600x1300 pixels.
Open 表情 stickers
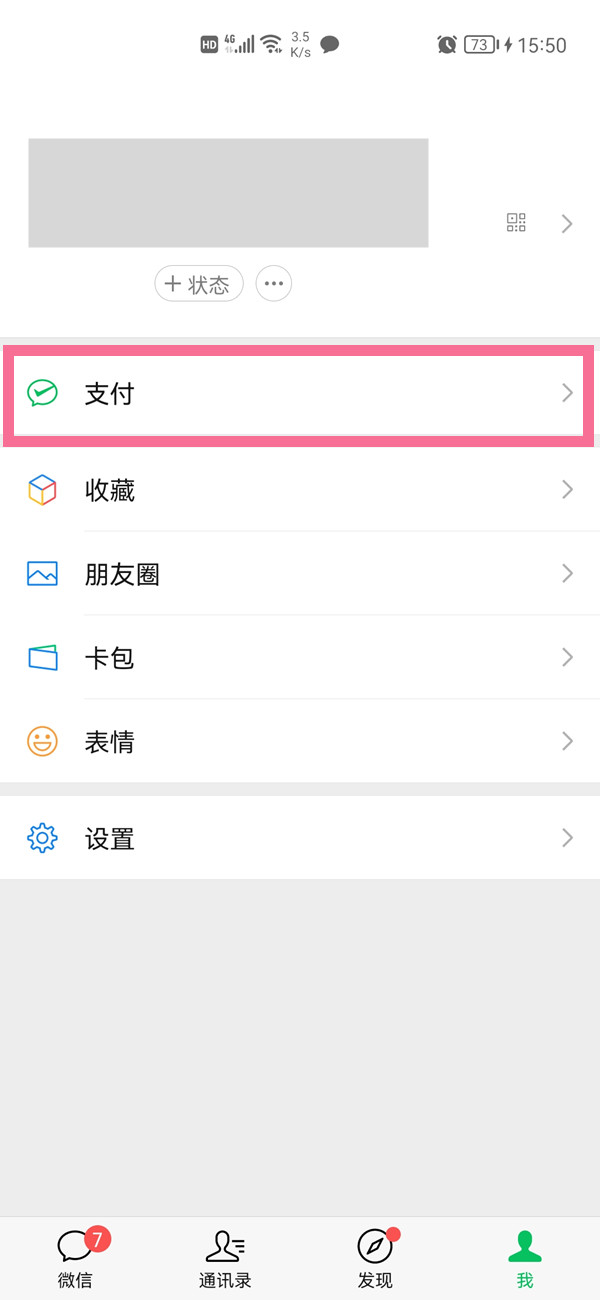click(x=300, y=742)
